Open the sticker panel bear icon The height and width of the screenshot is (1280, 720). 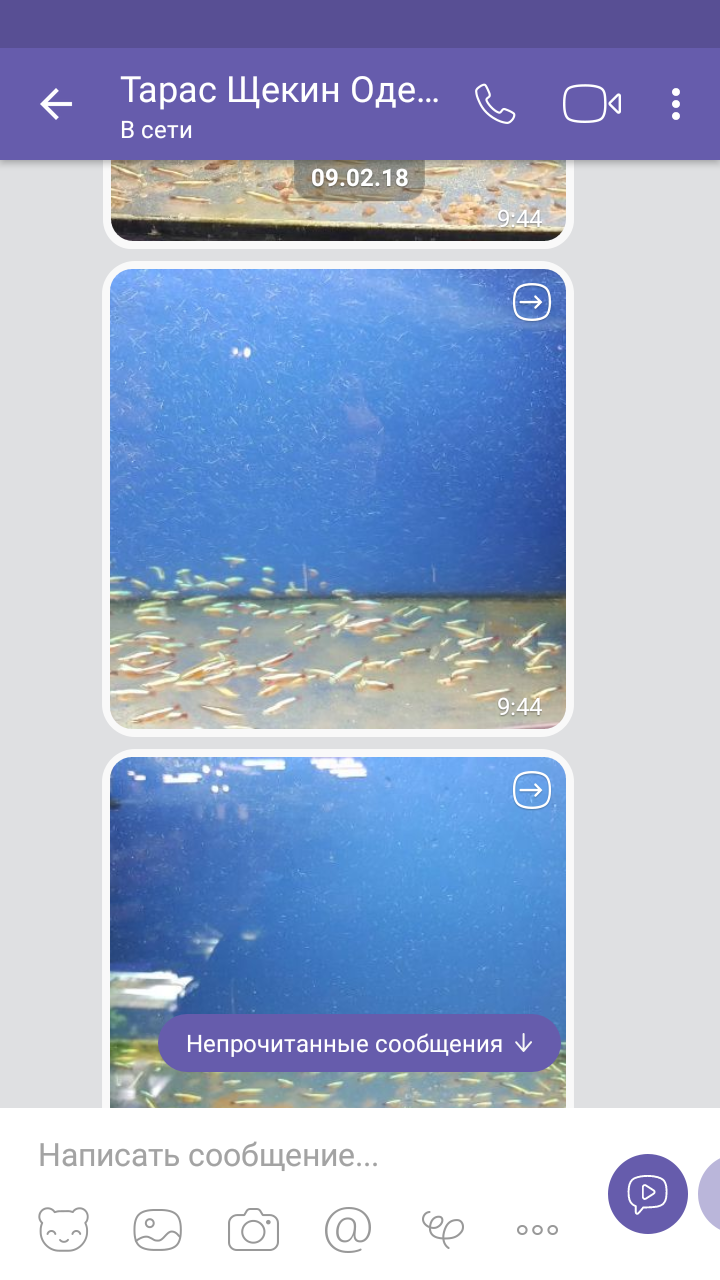click(63, 1229)
